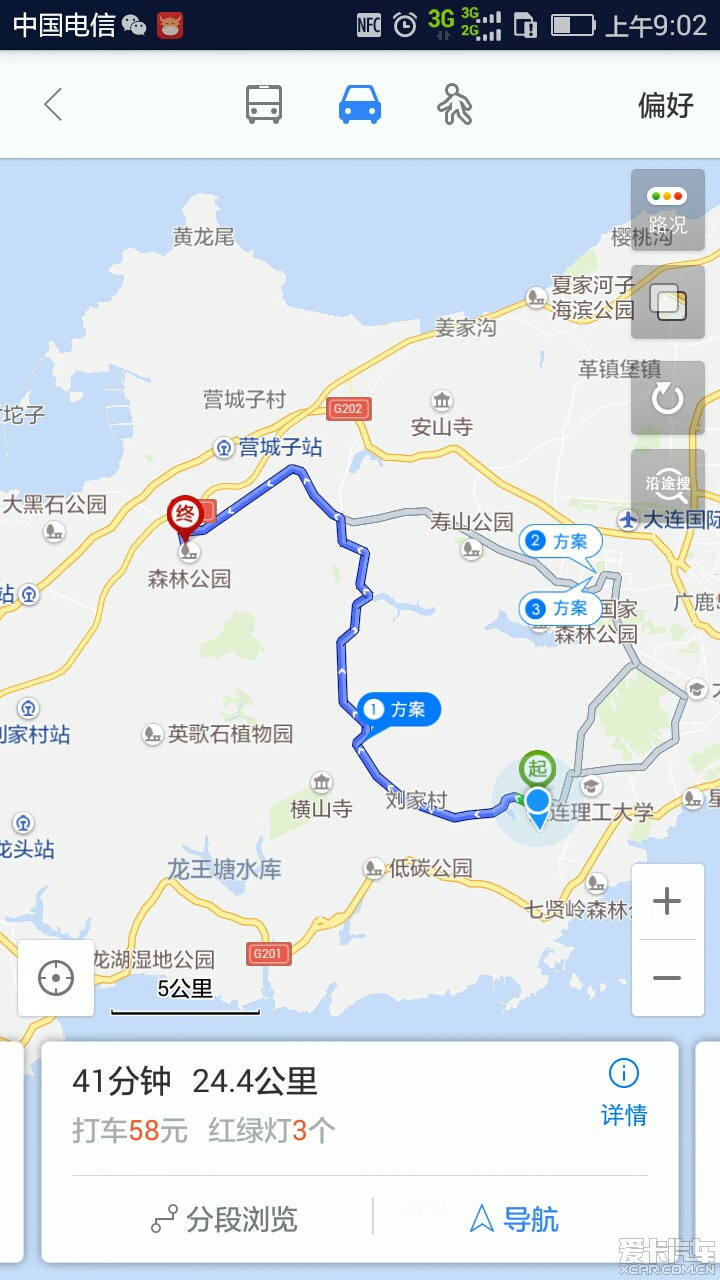Switch to the bus transit tab

(264, 104)
